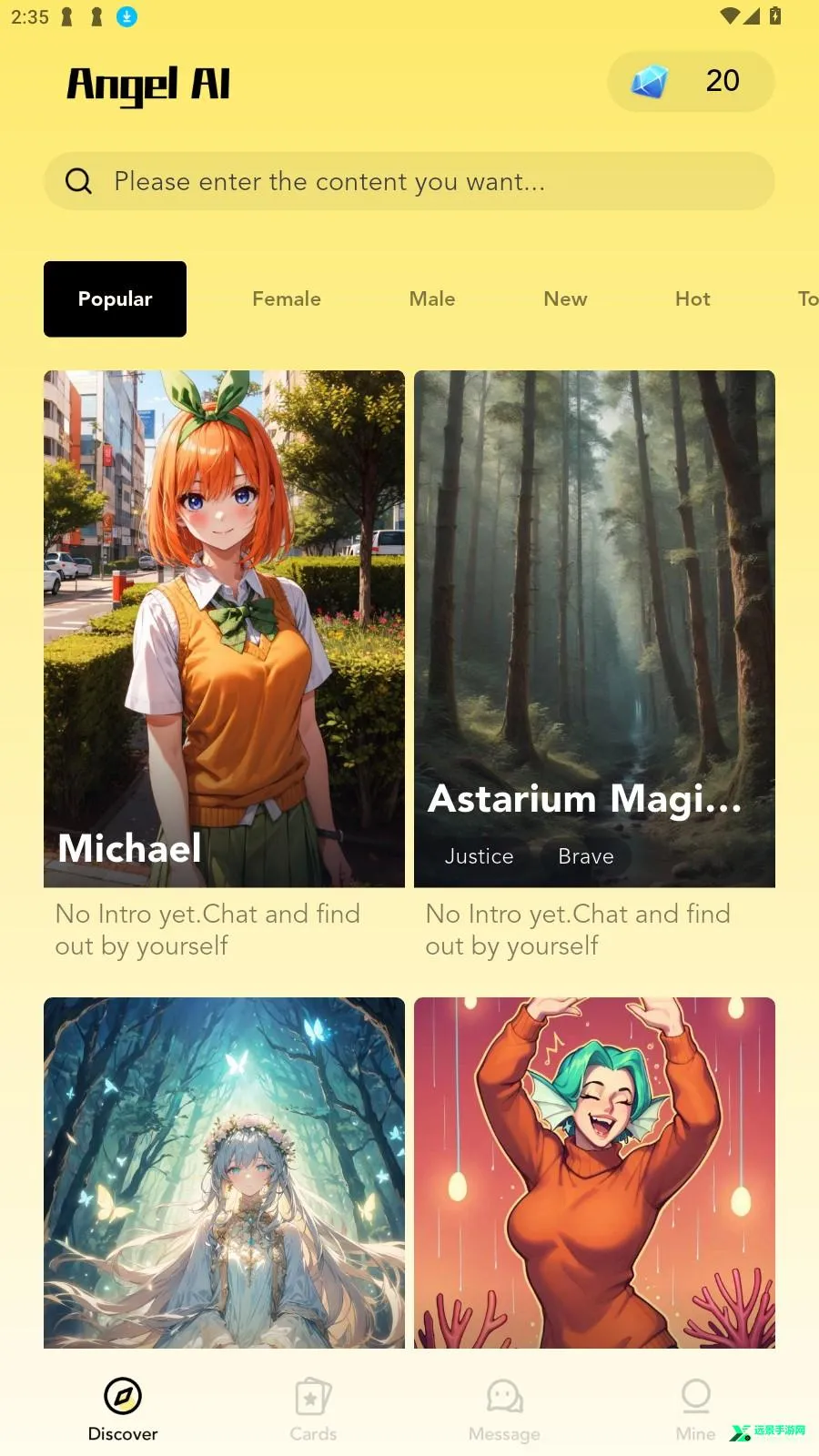Image resolution: width=819 pixels, height=1456 pixels.
Task: Go to the Mine profile tab
Action: pyautogui.click(x=695, y=1409)
